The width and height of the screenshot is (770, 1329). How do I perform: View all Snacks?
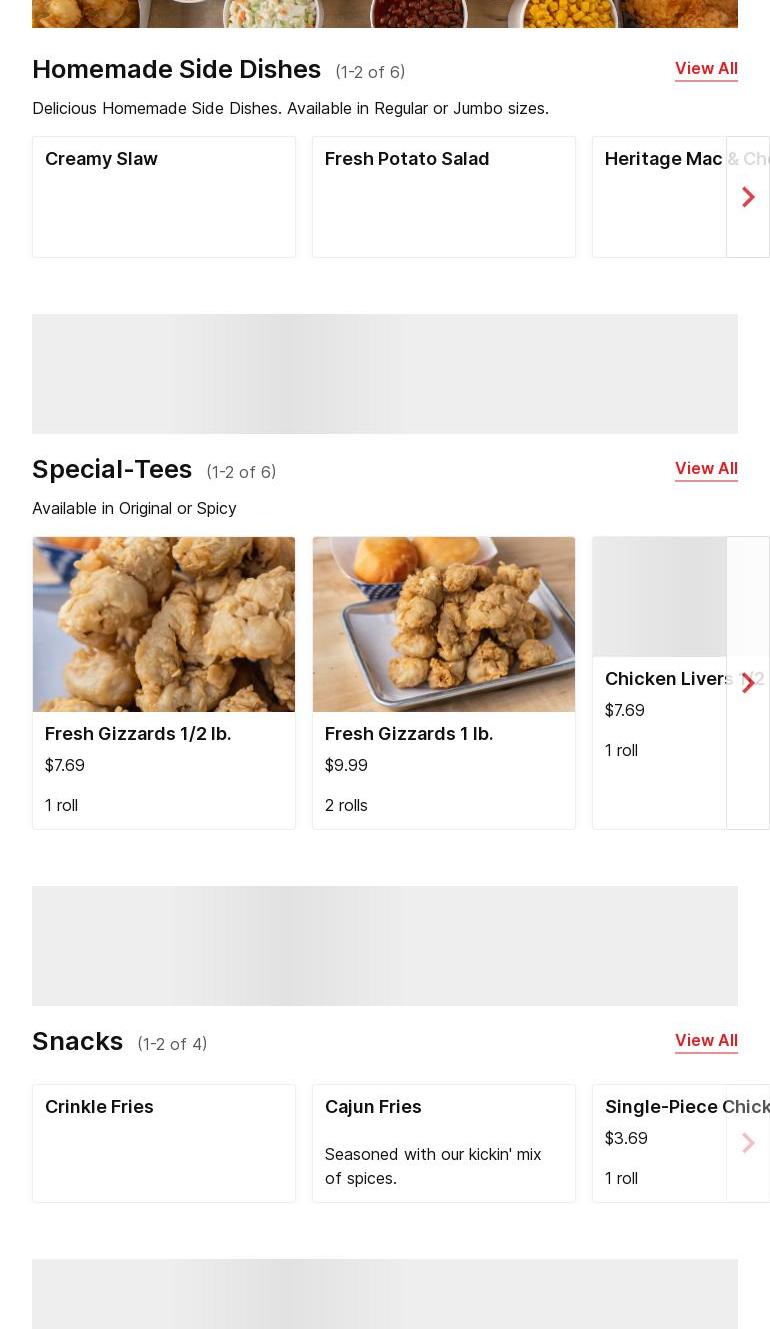706,1041
